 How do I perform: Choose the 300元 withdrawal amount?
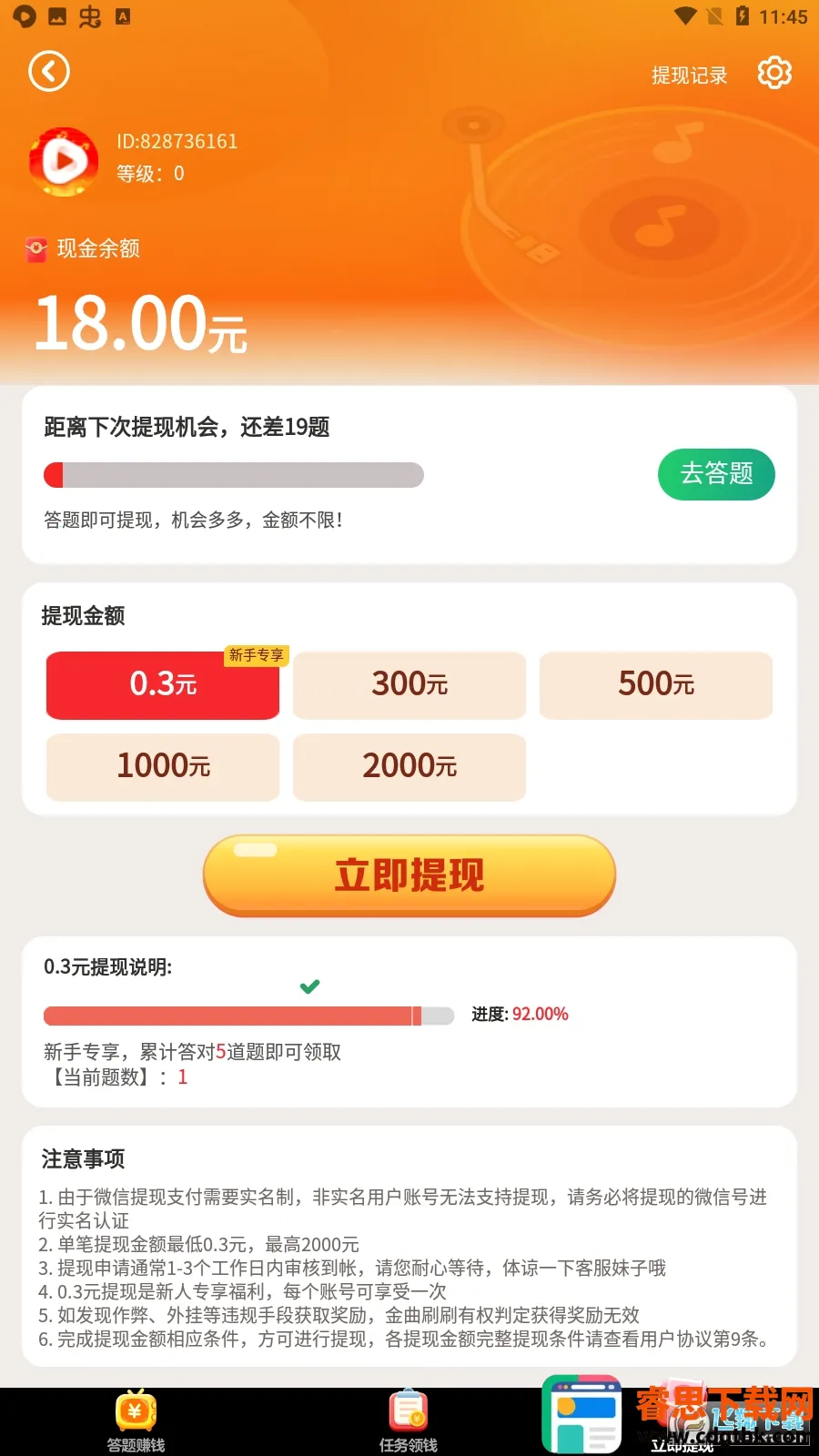tap(409, 685)
